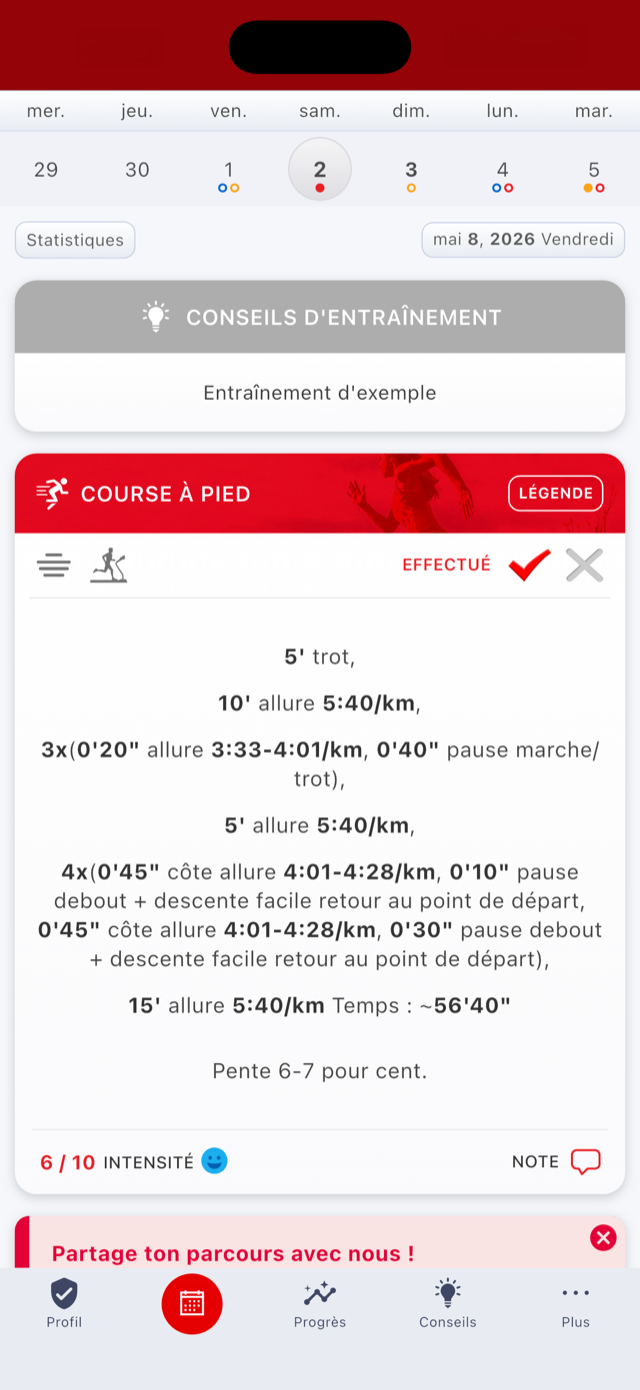Tap the treadmill icon
The image size is (640, 1390).
(108, 565)
